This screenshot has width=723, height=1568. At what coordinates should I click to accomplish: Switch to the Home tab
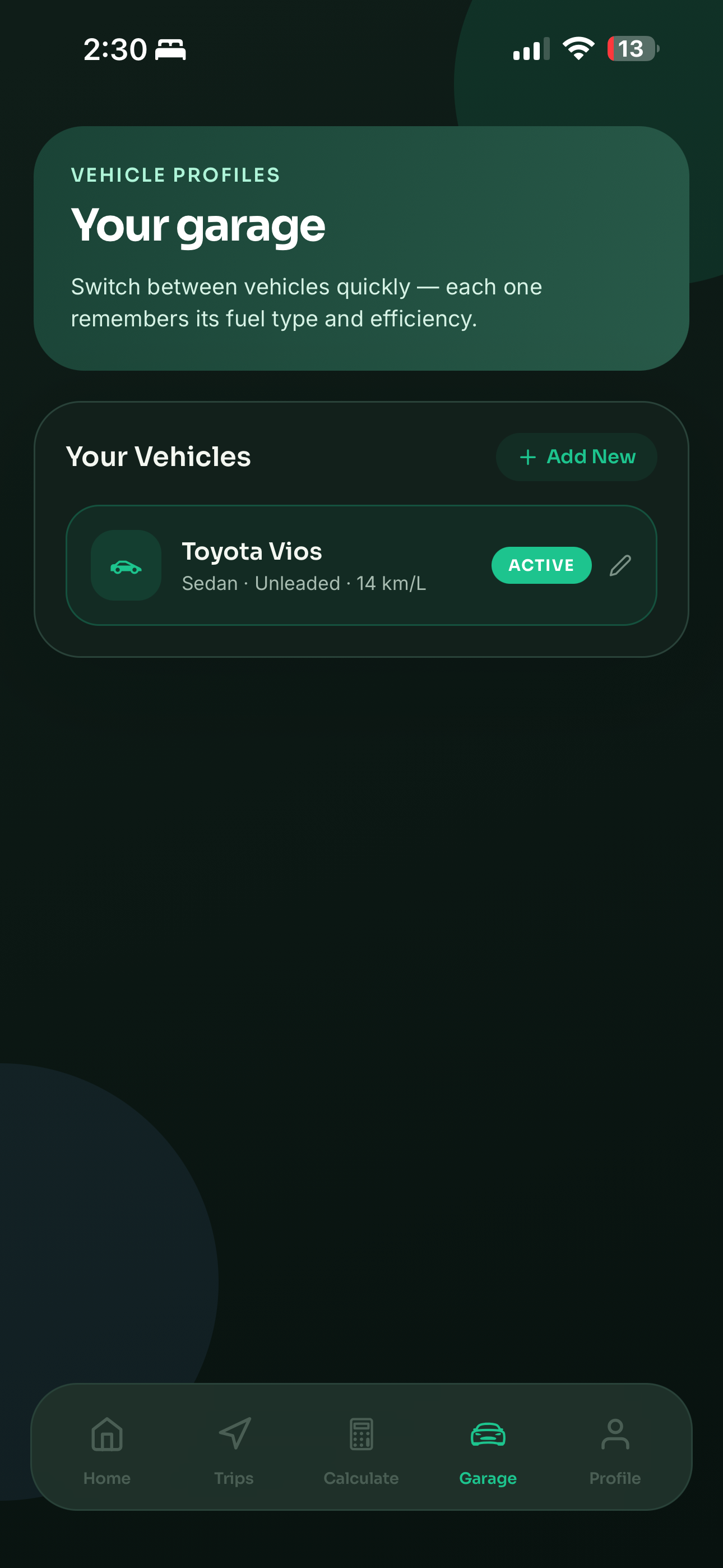(x=107, y=1447)
